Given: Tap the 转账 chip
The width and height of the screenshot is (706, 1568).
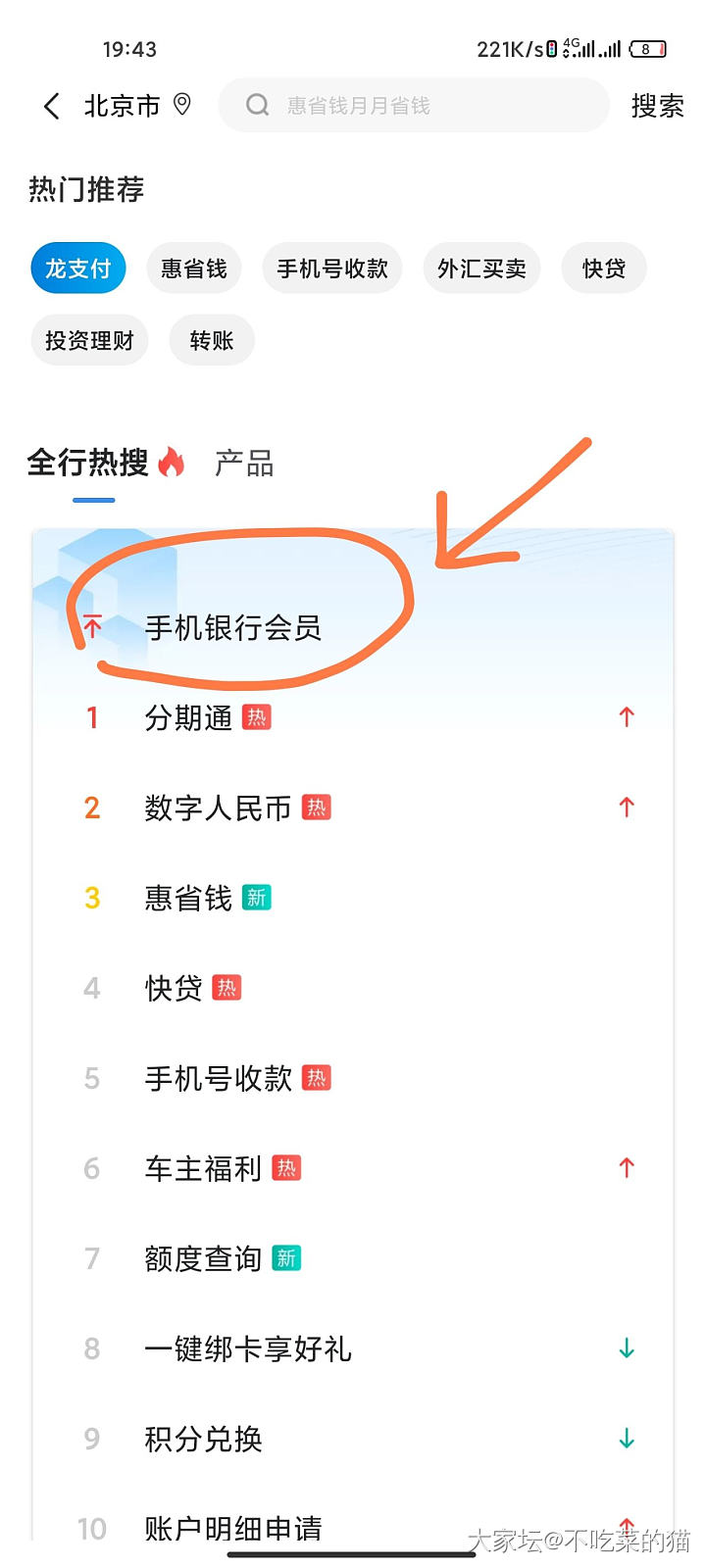Looking at the screenshot, I should 212,341.
